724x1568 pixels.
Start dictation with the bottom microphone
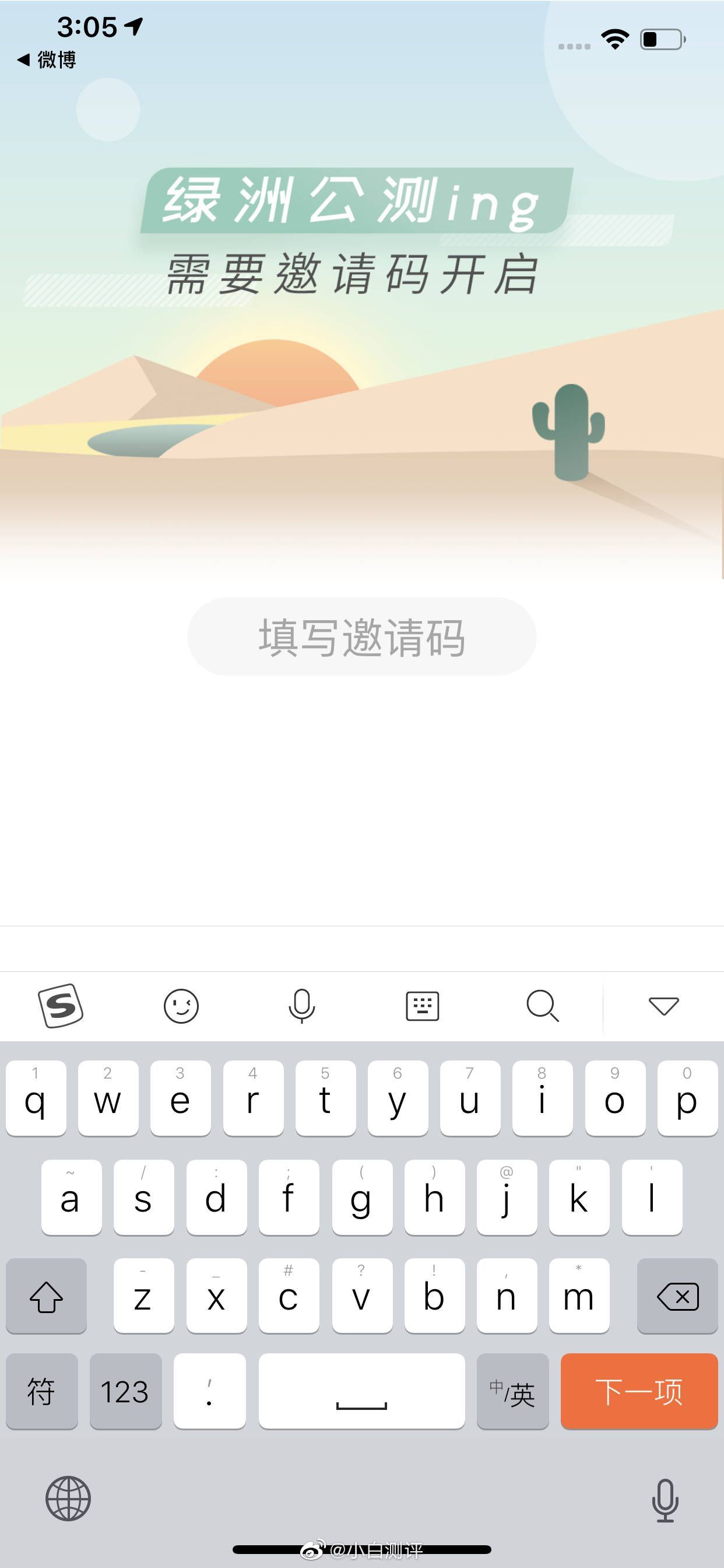[x=665, y=1500]
